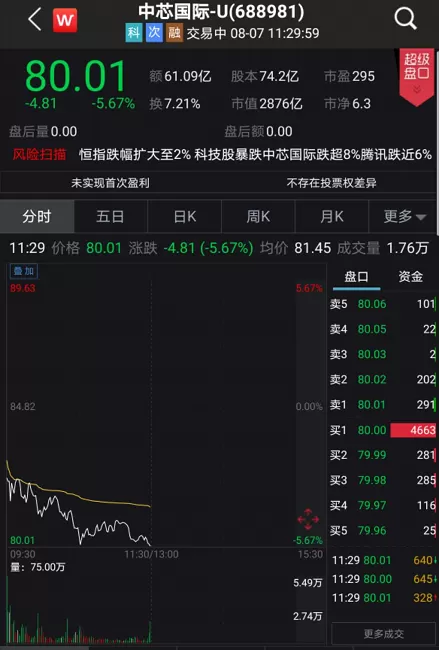Tap the 叠加 overlay button on chart
The image size is (439, 650).
pyautogui.click(x=24, y=271)
